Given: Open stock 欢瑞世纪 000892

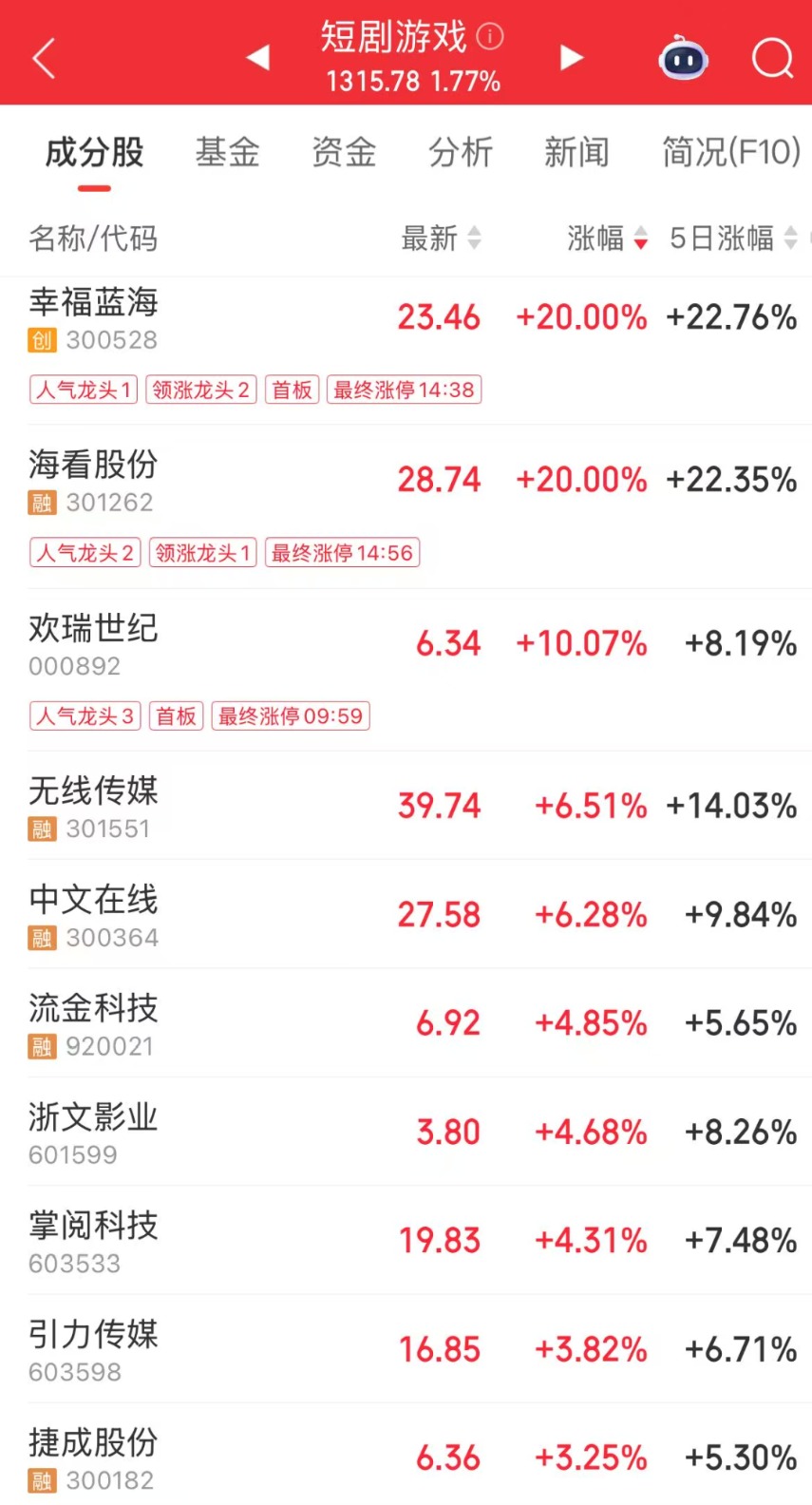Looking at the screenshot, I should [93, 643].
